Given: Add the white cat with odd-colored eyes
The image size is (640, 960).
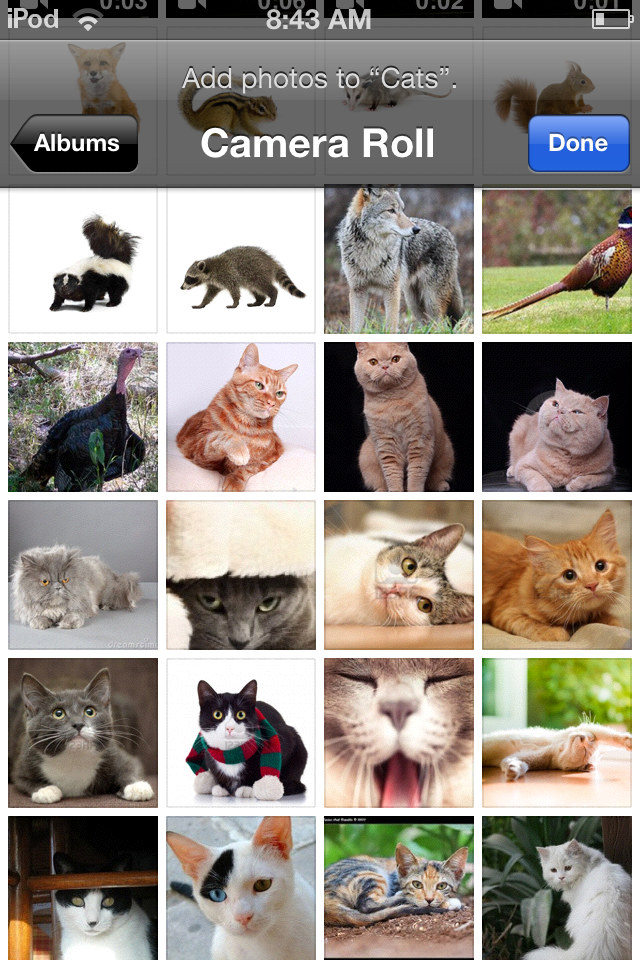Looking at the screenshot, I should (241, 888).
